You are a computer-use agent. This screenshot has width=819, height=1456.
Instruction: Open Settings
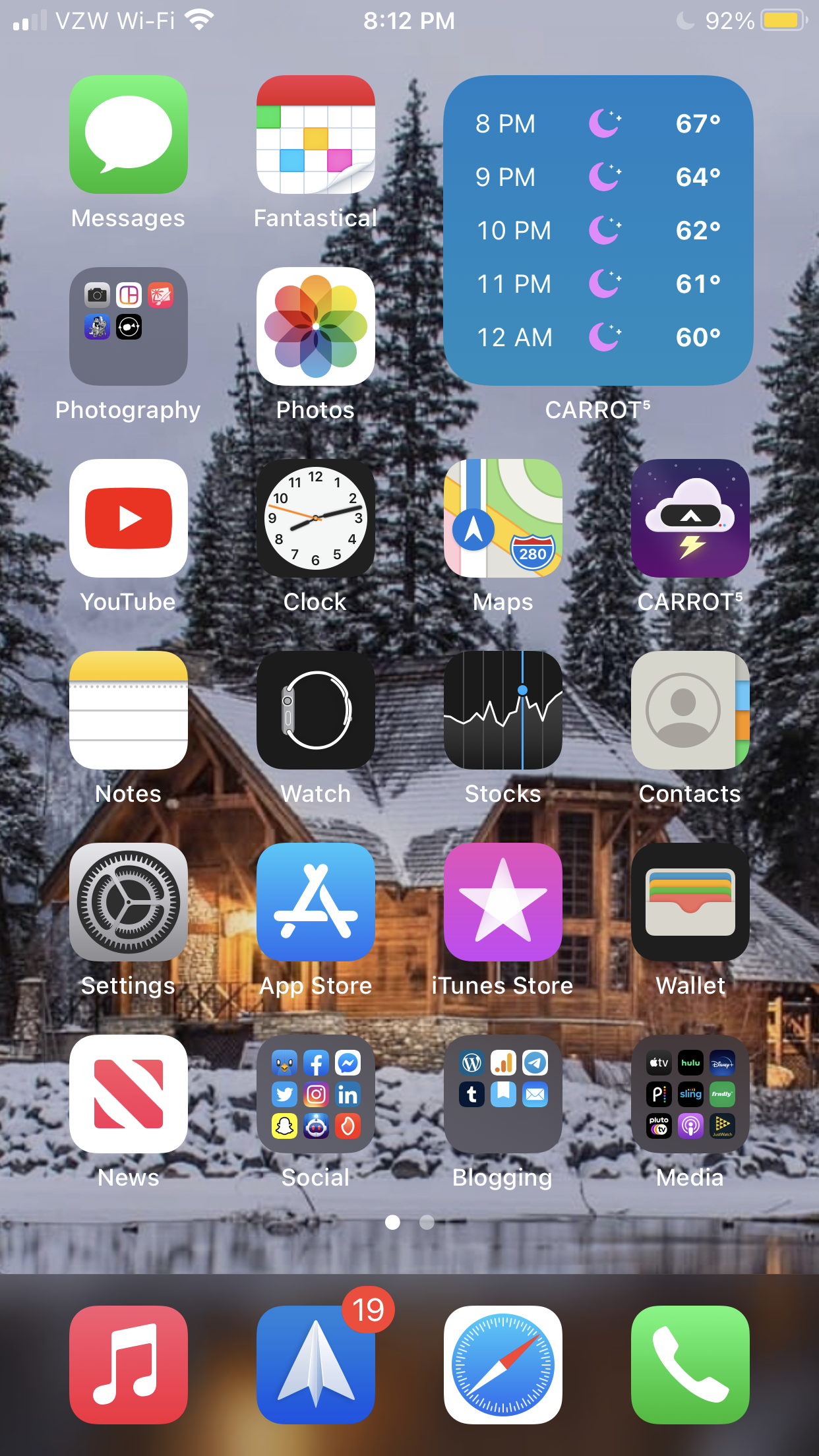click(129, 902)
